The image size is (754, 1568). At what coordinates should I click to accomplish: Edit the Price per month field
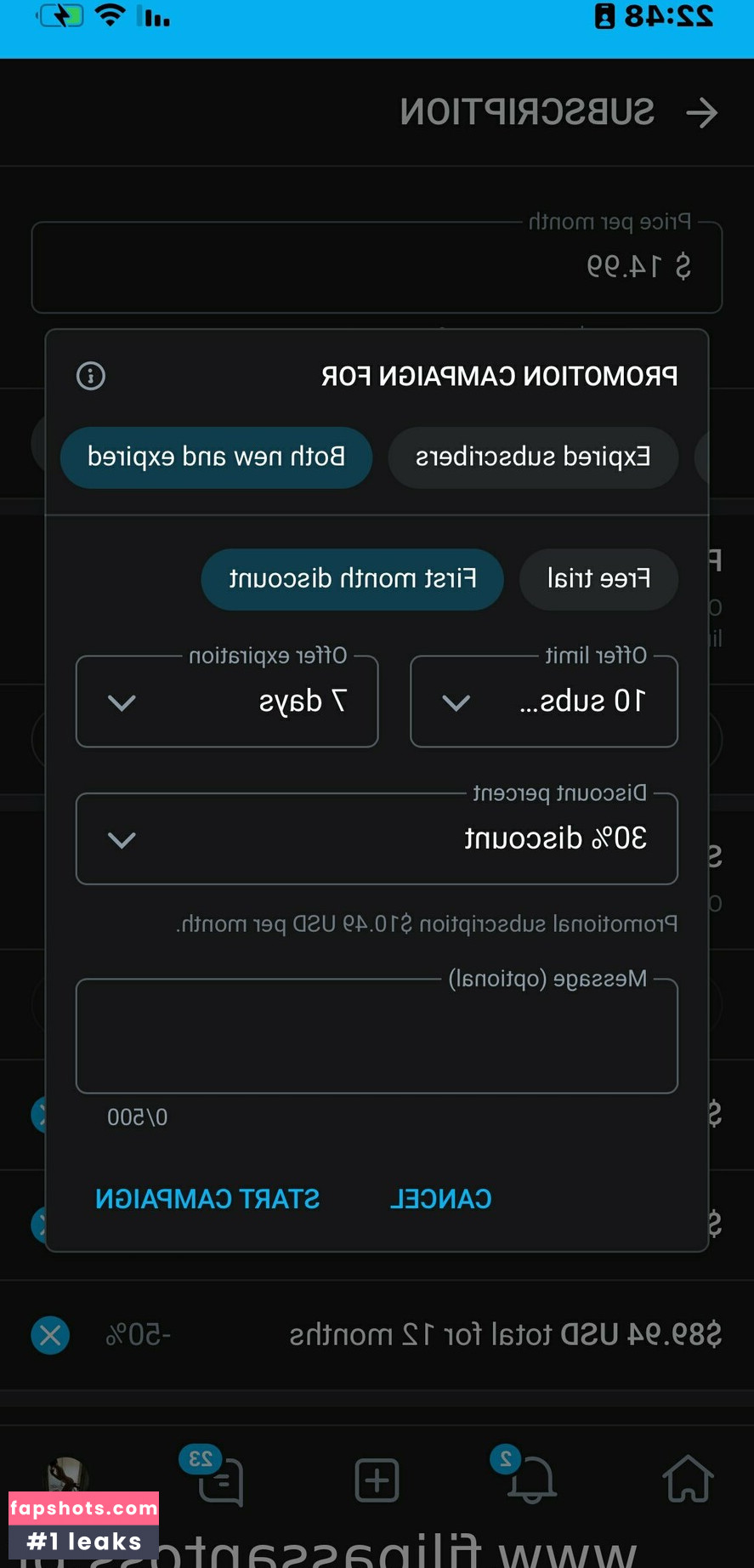pyautogui.click(x=377, y=267)
